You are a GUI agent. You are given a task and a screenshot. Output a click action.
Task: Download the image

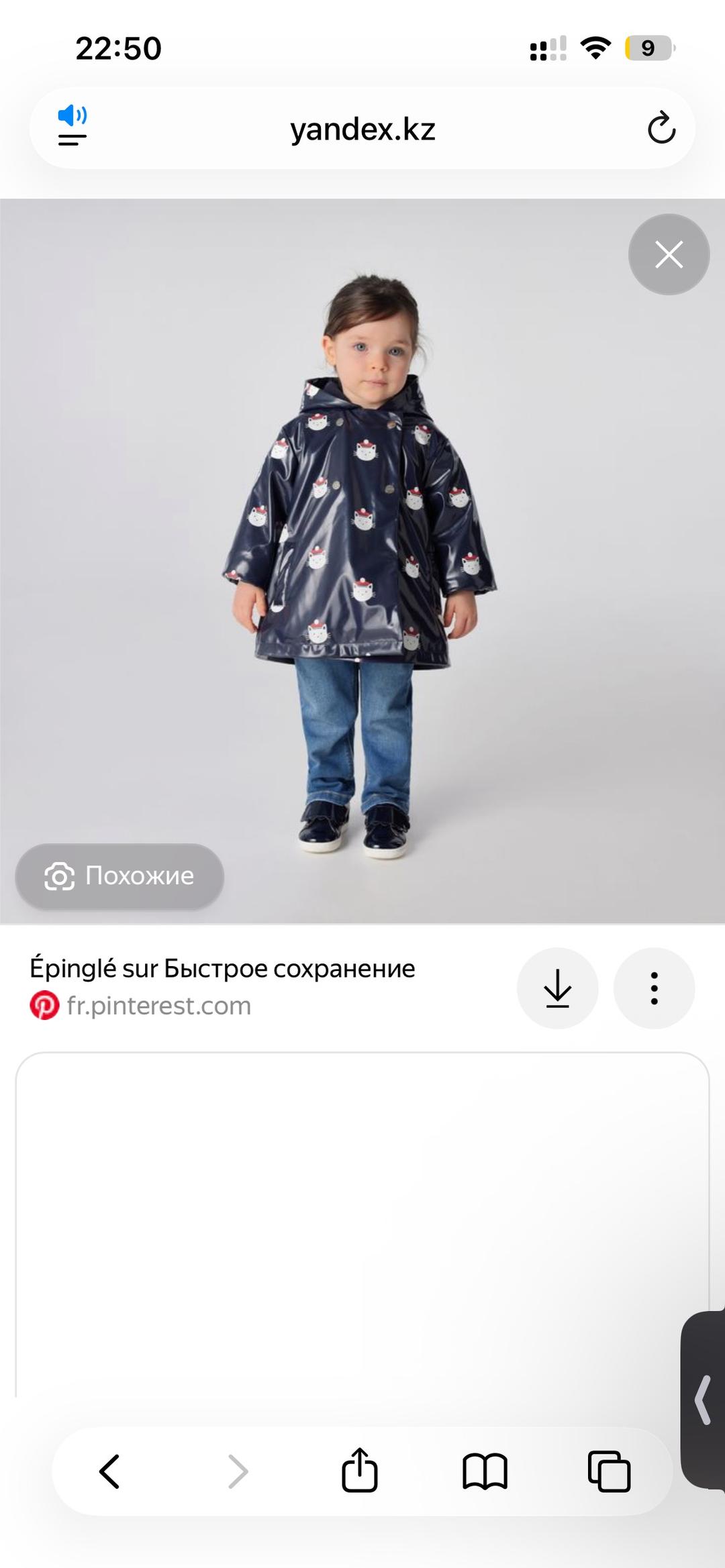(x=557, y=988)
